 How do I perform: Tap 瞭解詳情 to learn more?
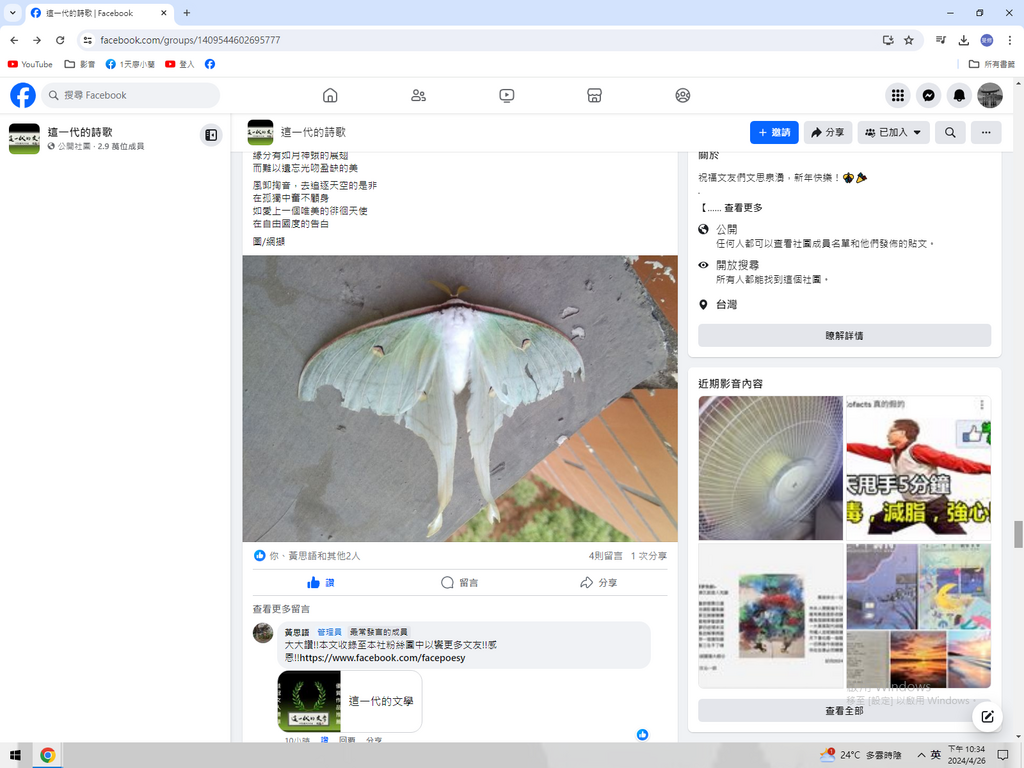844,336
